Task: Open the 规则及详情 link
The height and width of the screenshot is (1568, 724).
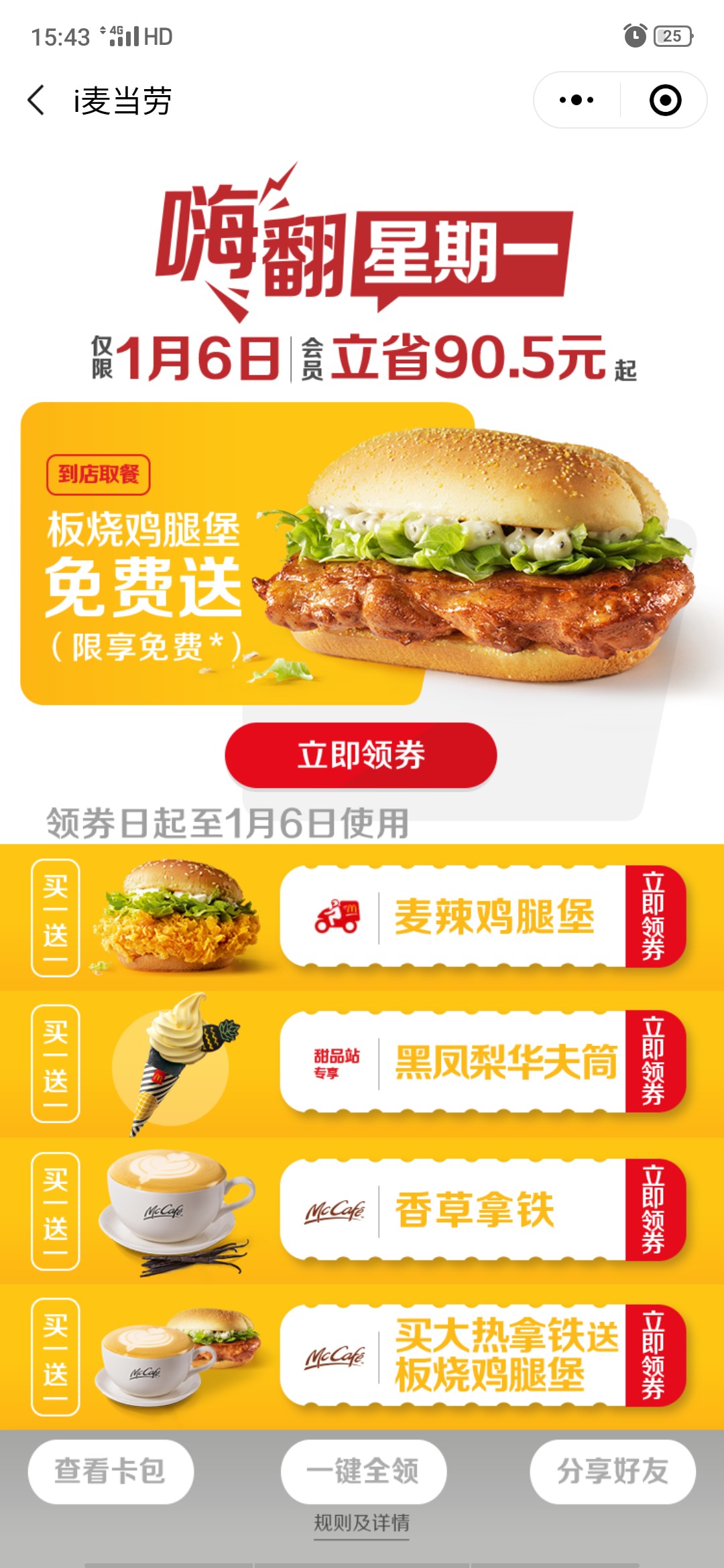Action: pos(362,1523)
